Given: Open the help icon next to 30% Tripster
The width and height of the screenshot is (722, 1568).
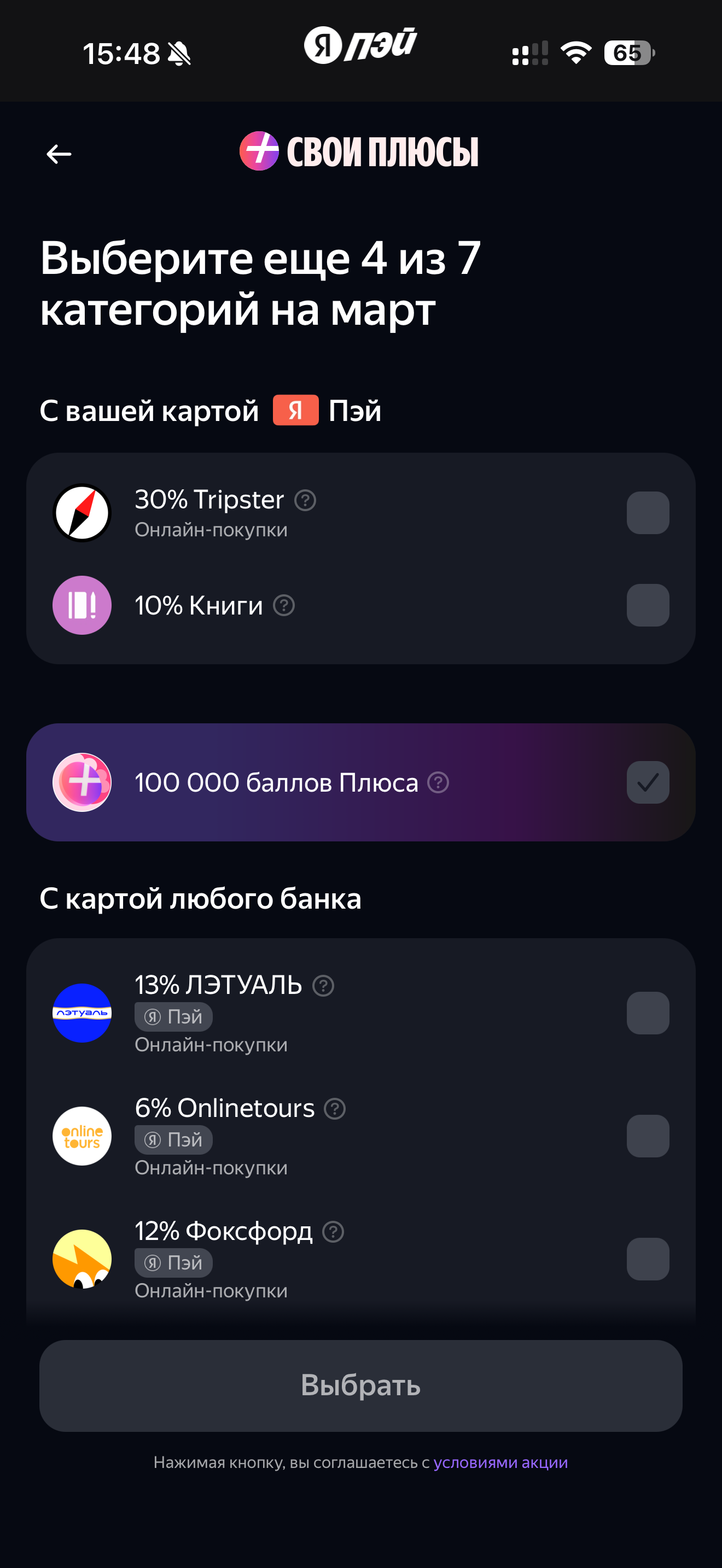Looking at the screenshot, I should (305, 500).
